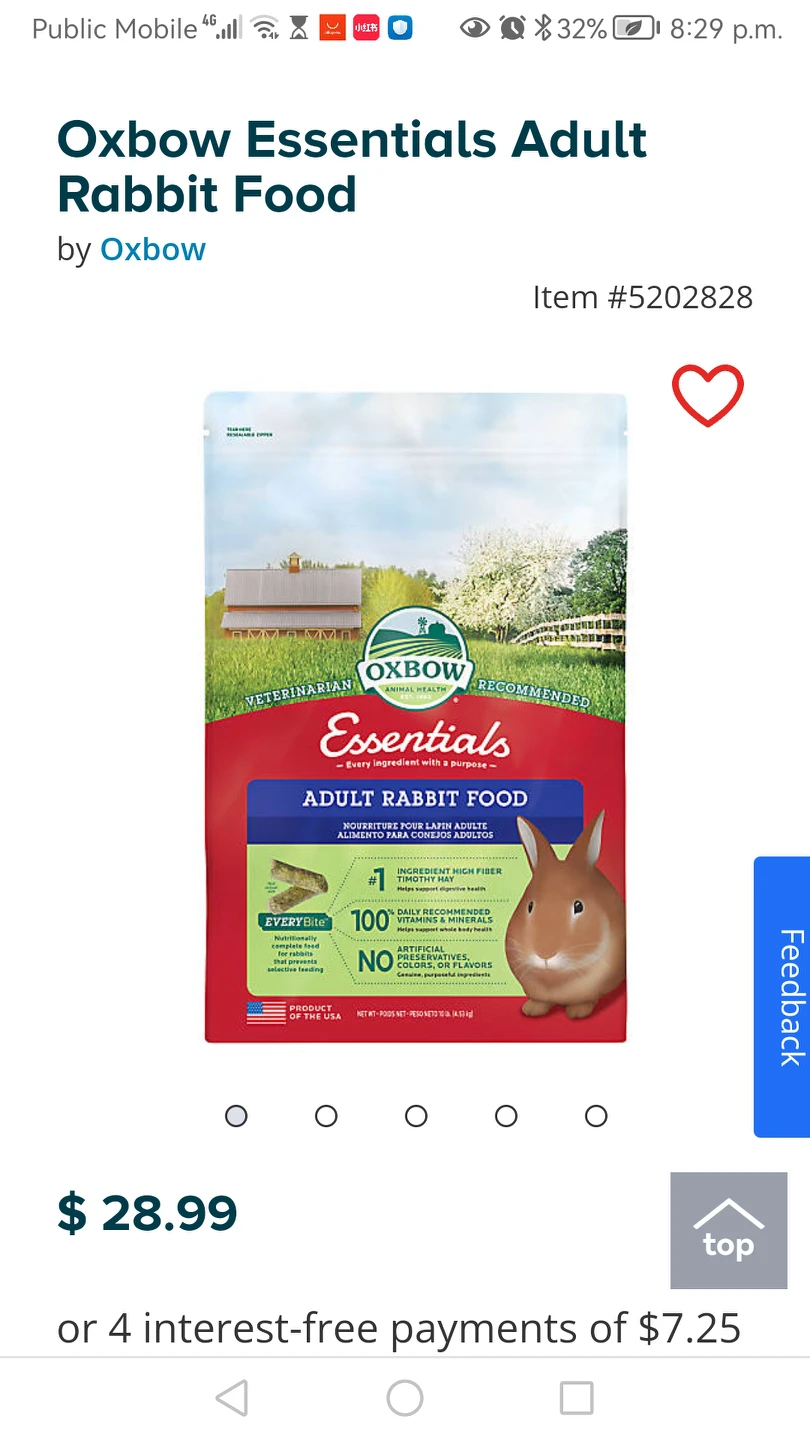Image resolution: width=810 pixels, height=1440 pixels.
Task: Jump back to top of page
Action: pos(728,1230)
